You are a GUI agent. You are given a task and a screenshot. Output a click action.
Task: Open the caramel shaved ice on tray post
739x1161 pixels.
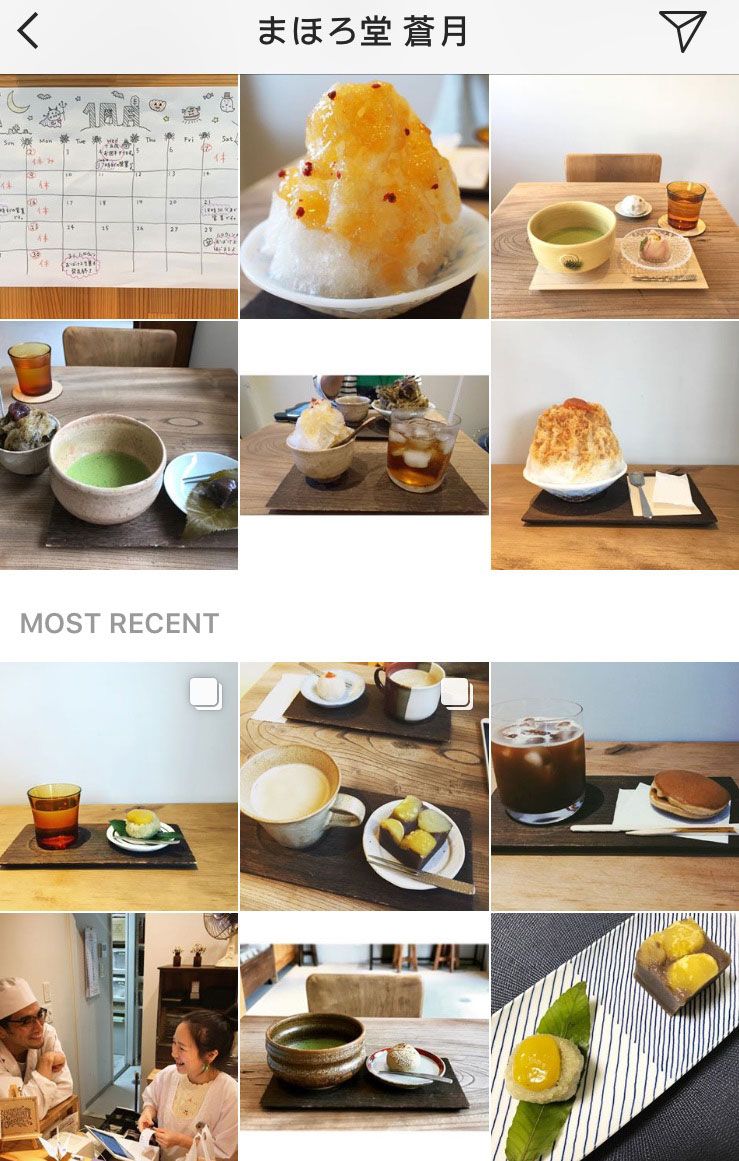[x=615, y=445]
